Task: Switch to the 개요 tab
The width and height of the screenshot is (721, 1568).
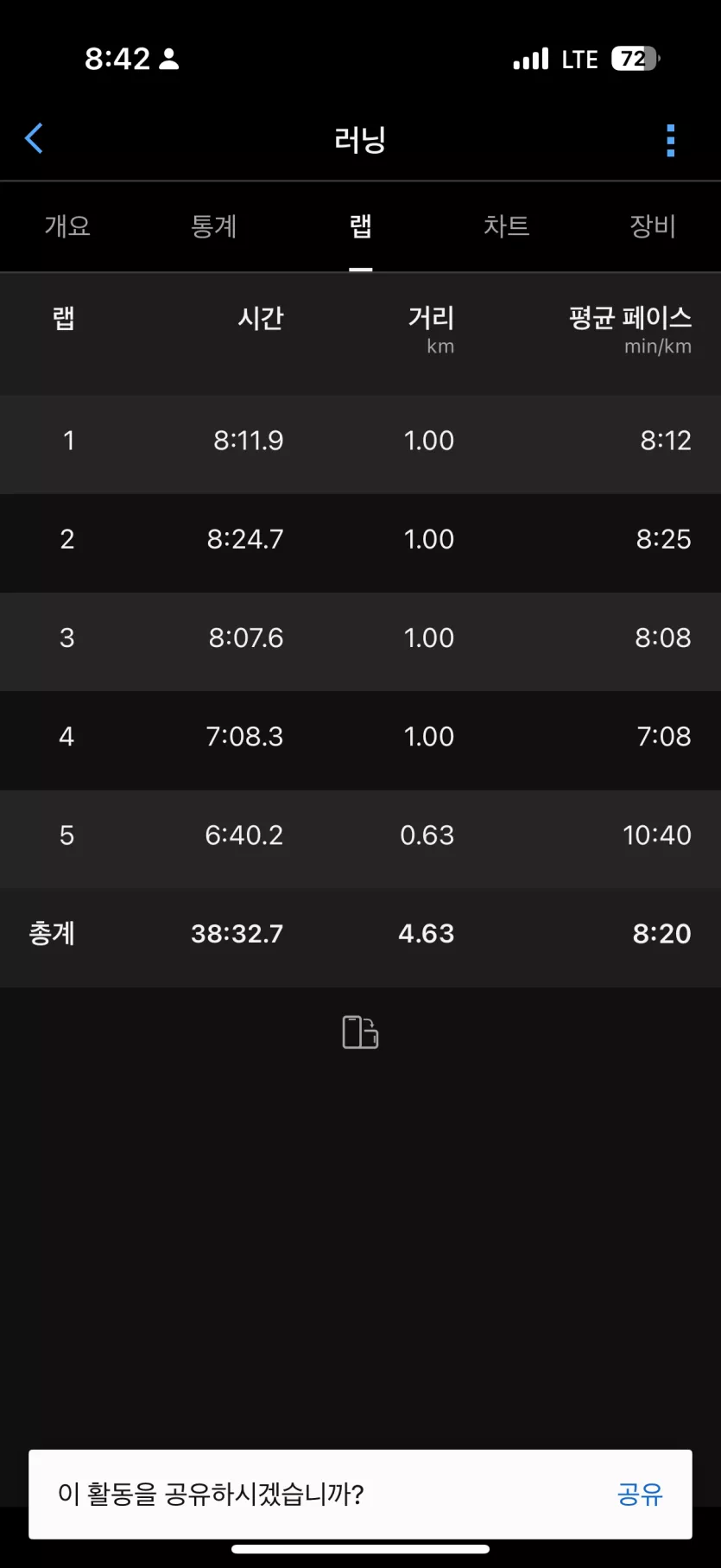Action: tap(67, 226)
